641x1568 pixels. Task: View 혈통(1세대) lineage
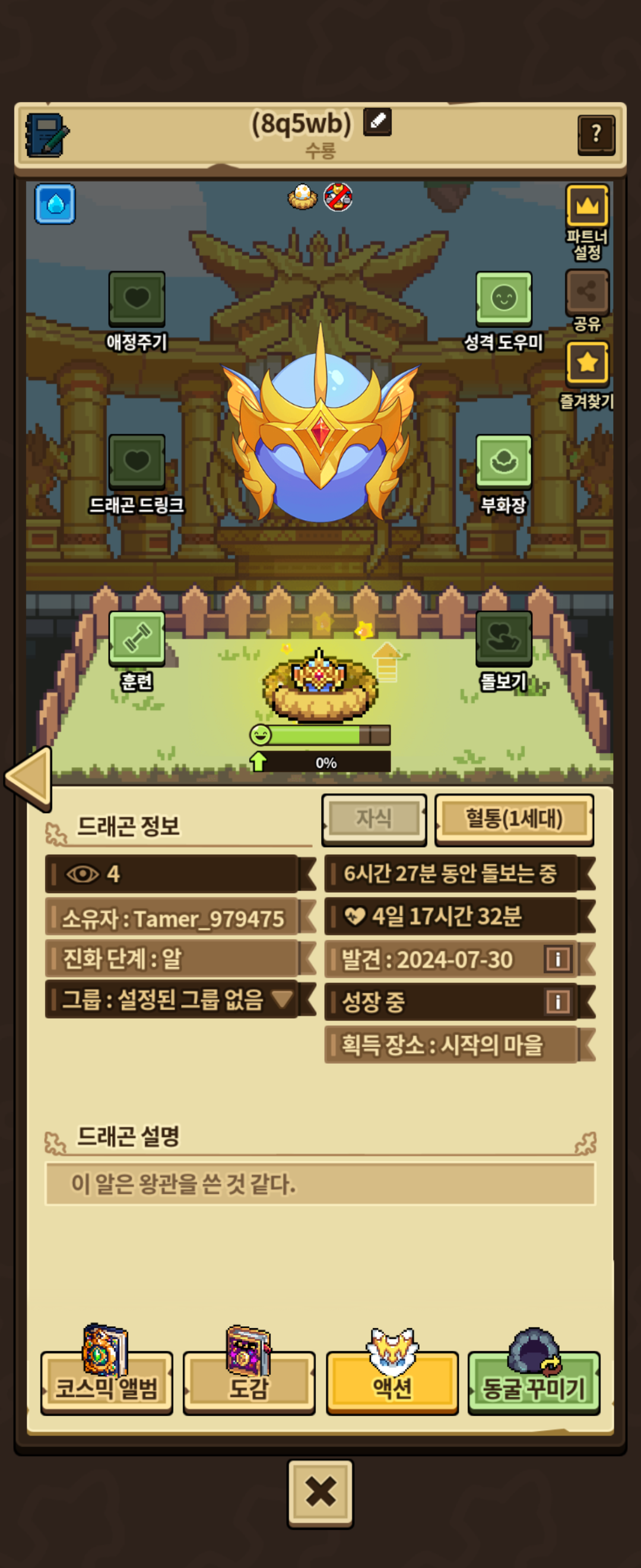coord(514,818)
